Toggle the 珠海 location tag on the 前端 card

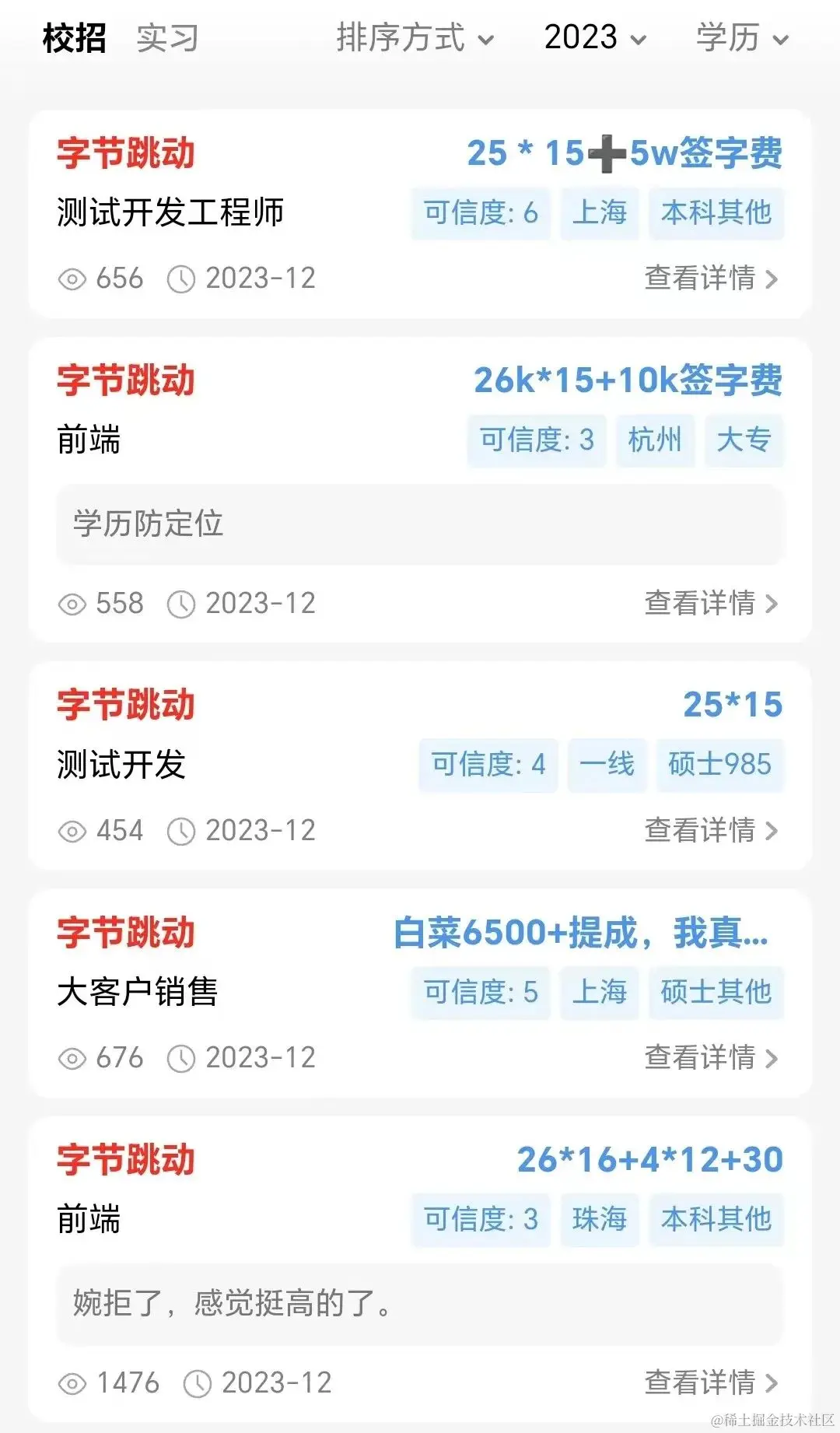point(599,1221)
